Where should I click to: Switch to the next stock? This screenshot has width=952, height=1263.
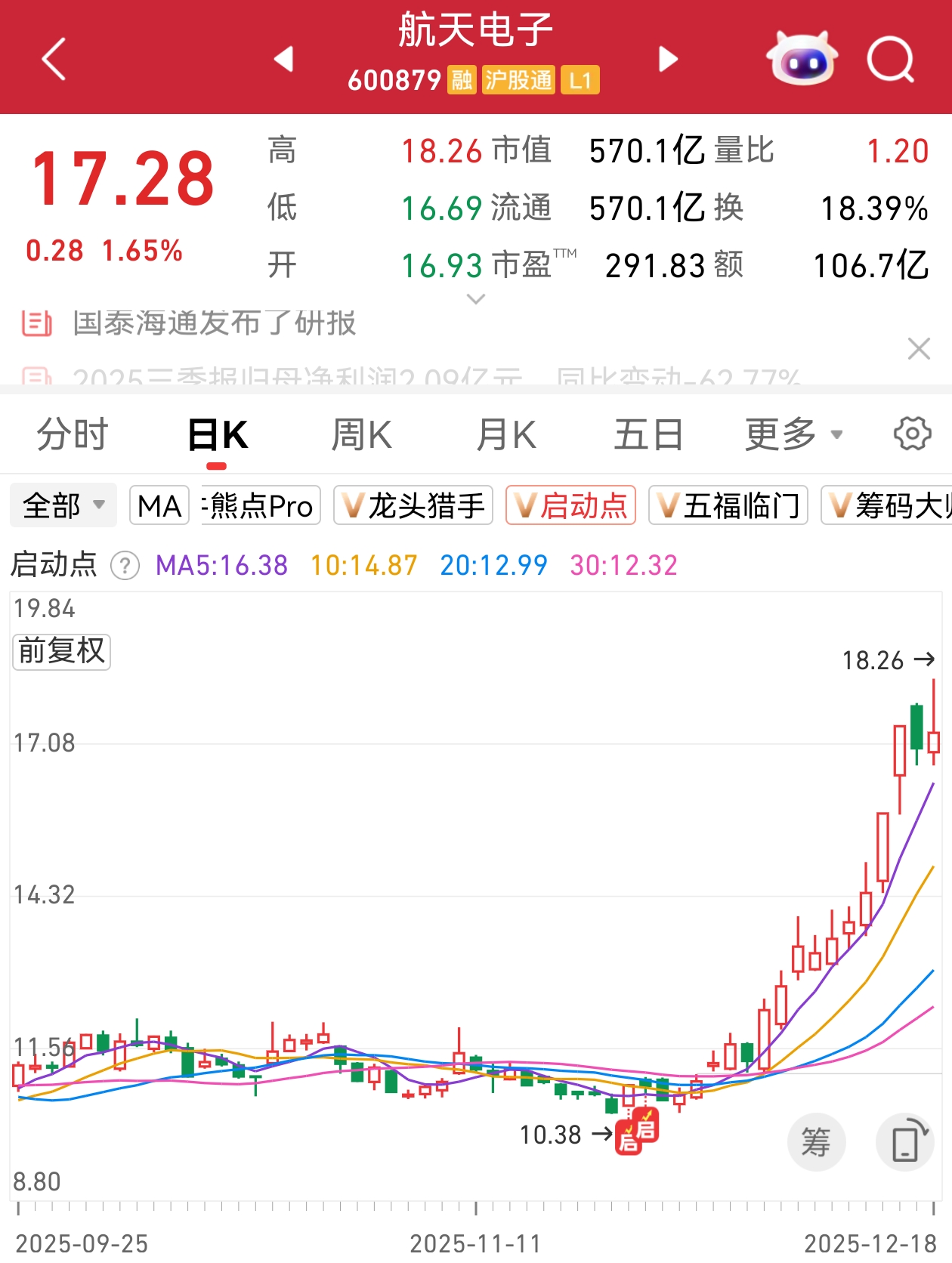[x=668, y=59]
